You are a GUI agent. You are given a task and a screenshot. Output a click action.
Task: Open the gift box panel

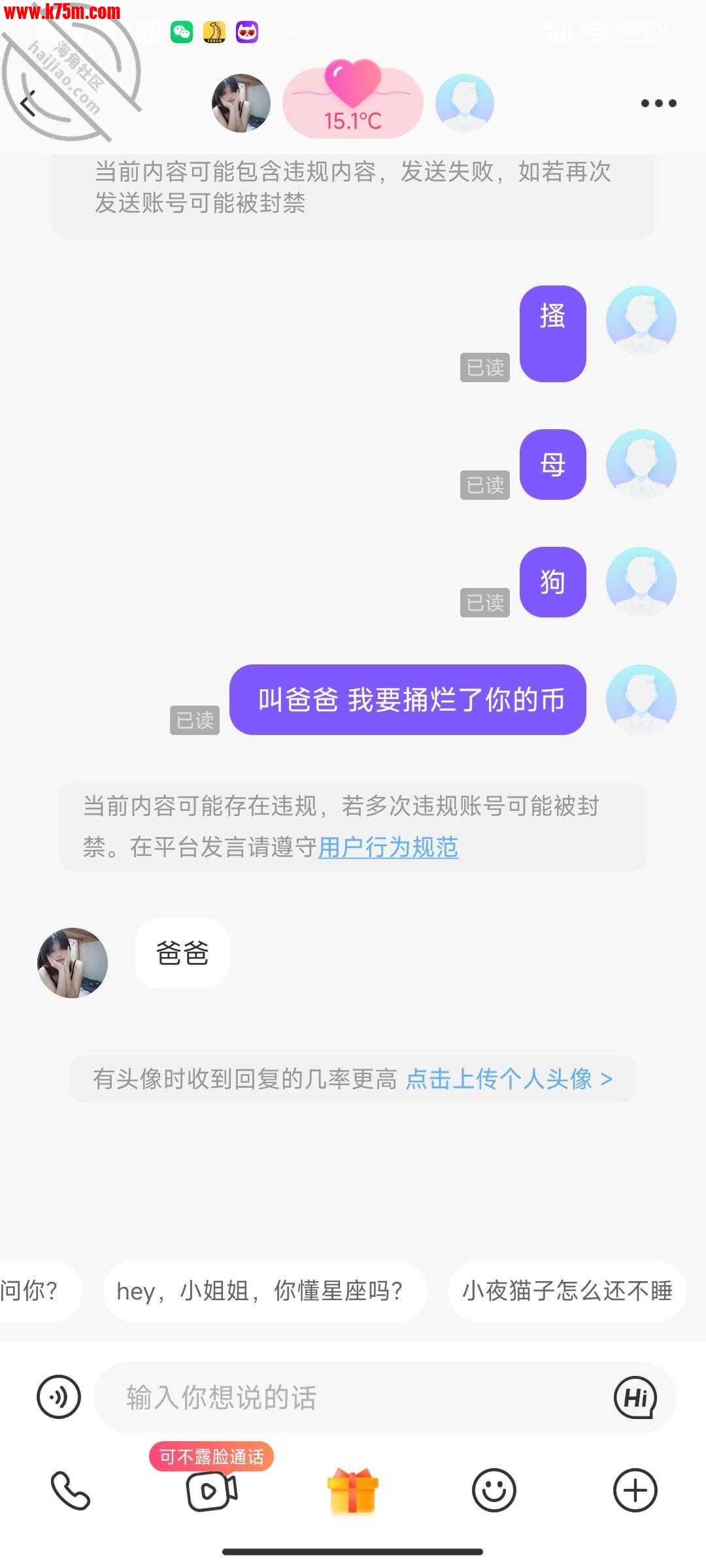click(352, 1490)
